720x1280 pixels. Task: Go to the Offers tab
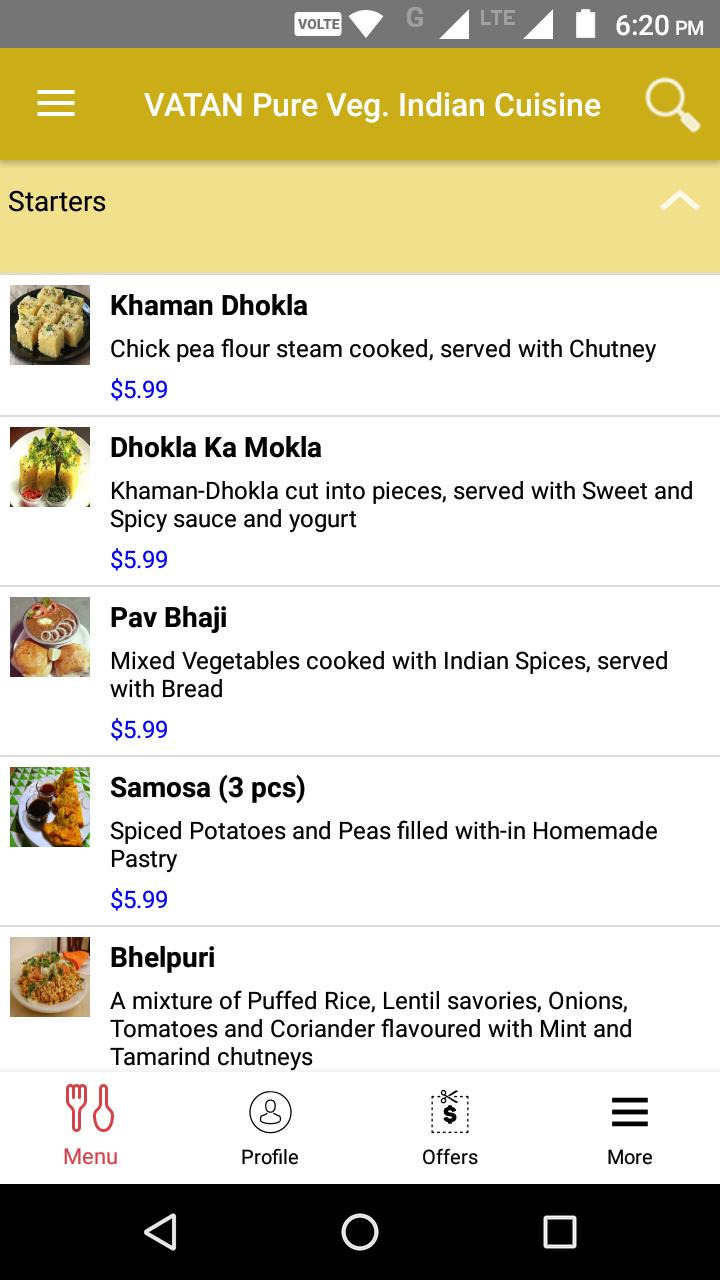[450, 1128]
